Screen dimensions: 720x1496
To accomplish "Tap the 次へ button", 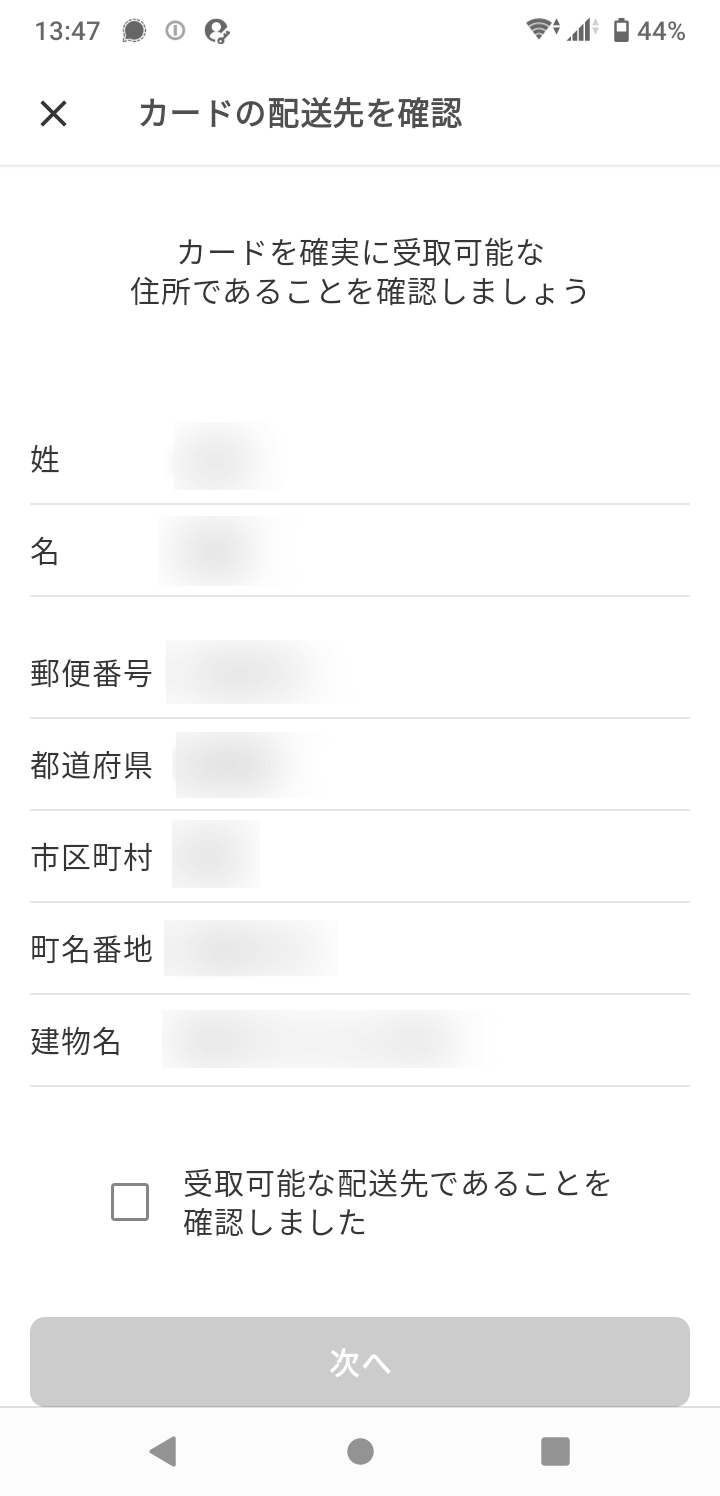I will pos(360,1362).
